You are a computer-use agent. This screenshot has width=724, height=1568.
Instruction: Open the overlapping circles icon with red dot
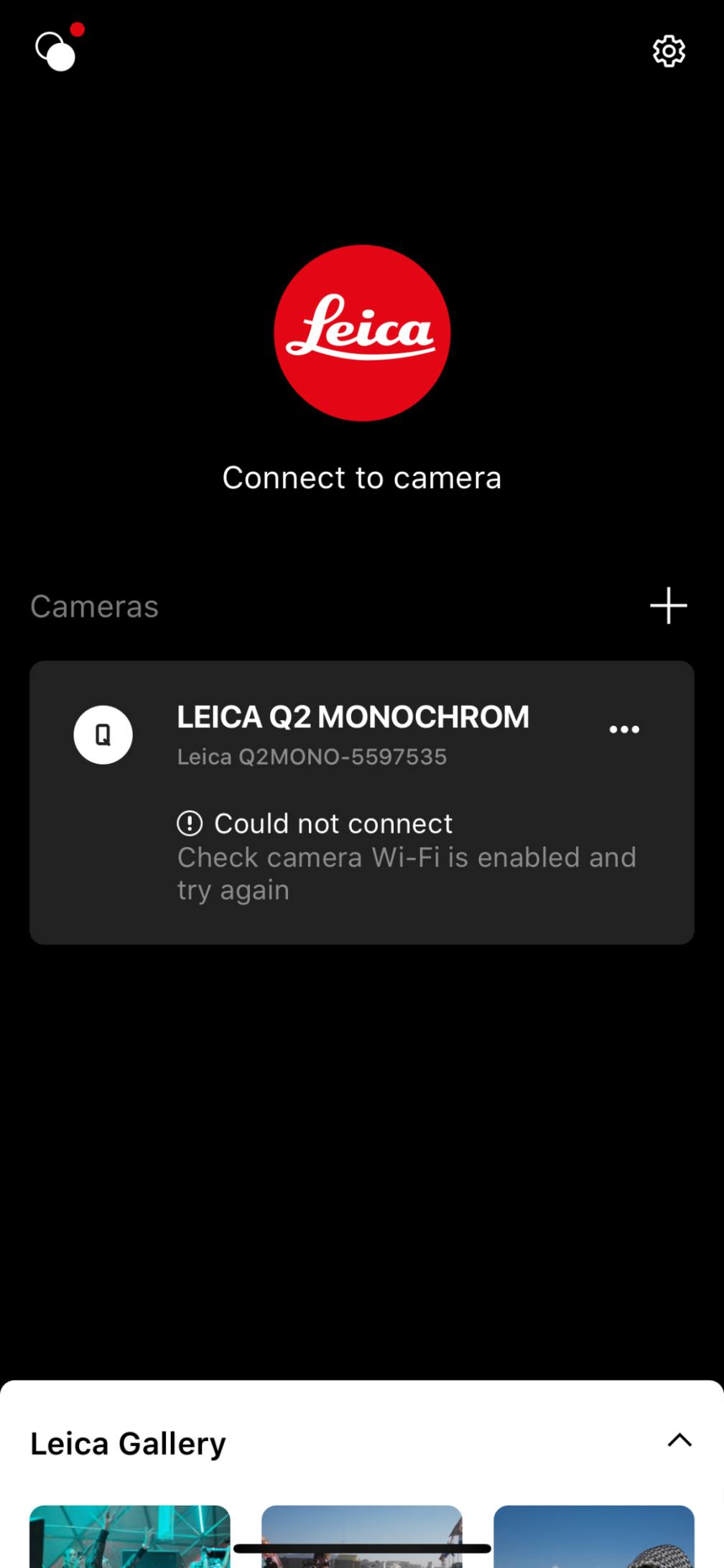[57, 52]
